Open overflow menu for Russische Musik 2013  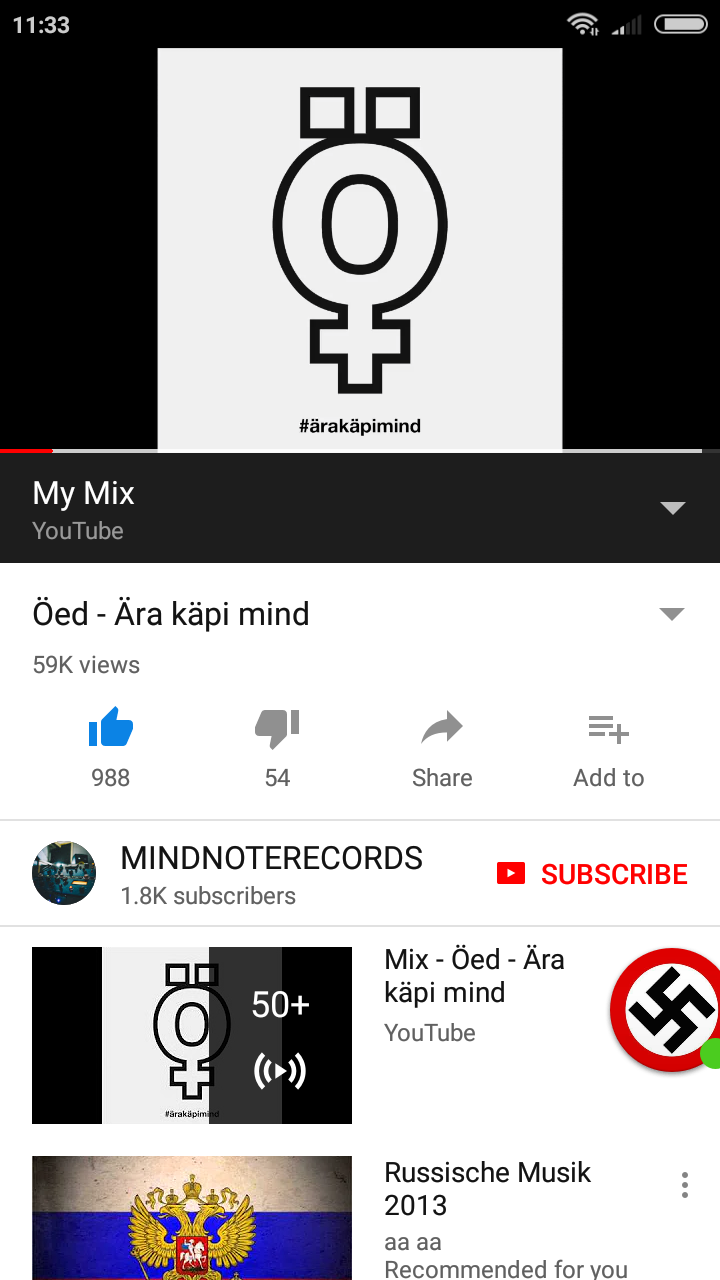pyautogui.click(x=685, y=1185)
